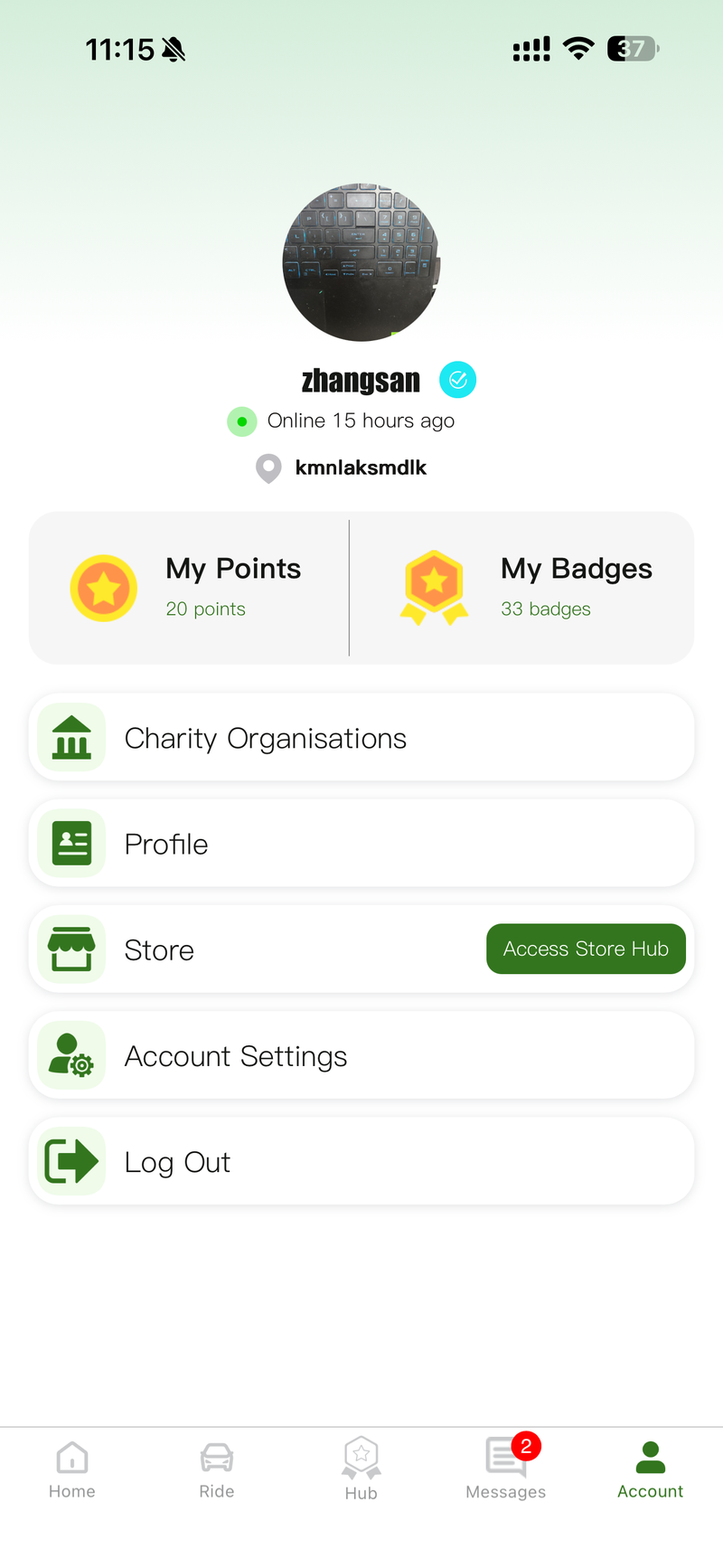Viewport: 723px width, 1568px height.
Task: Open My Points card
Action: click(x=190, y=588)
